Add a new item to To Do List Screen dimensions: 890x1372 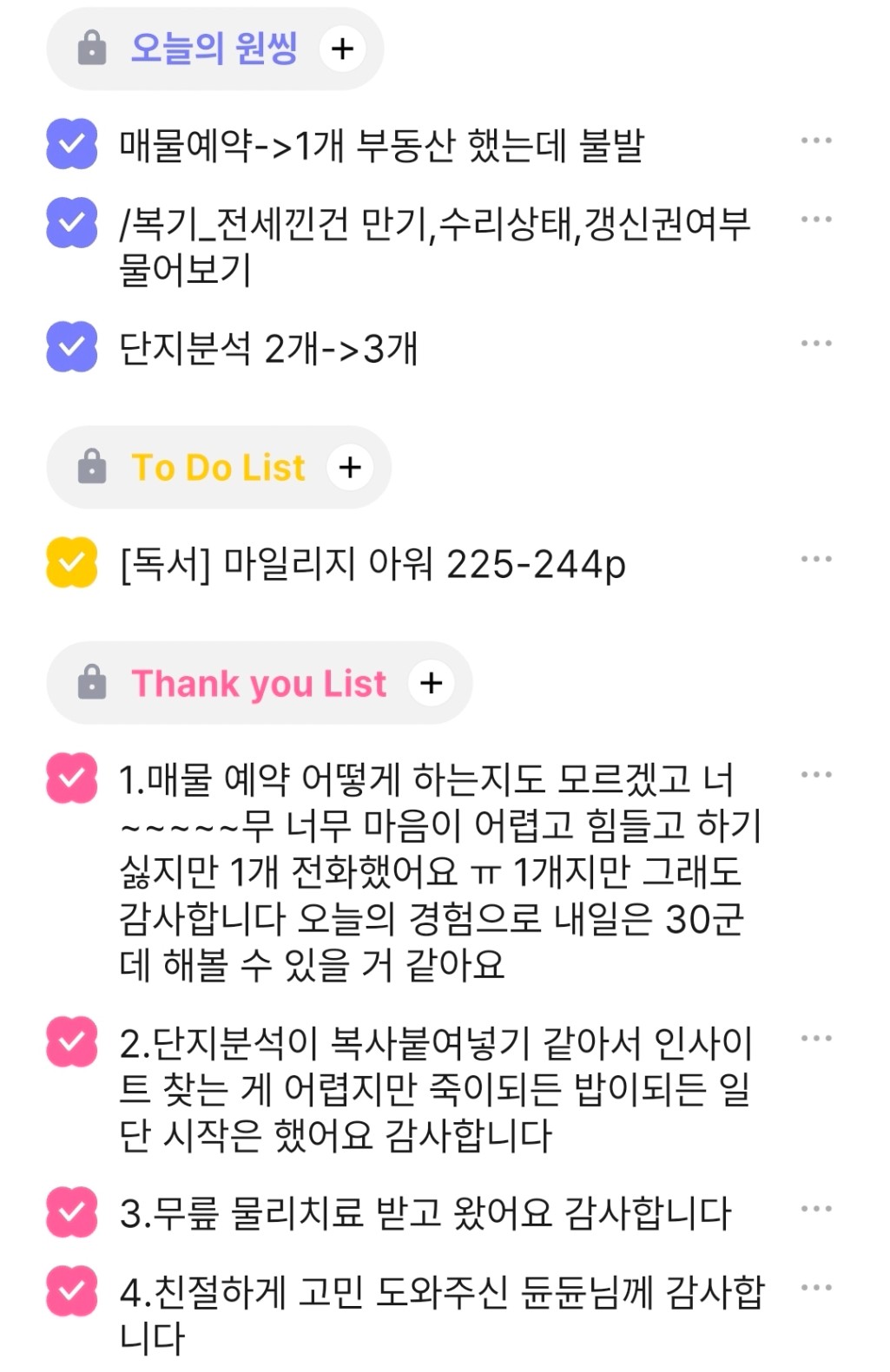coord(350,468)
